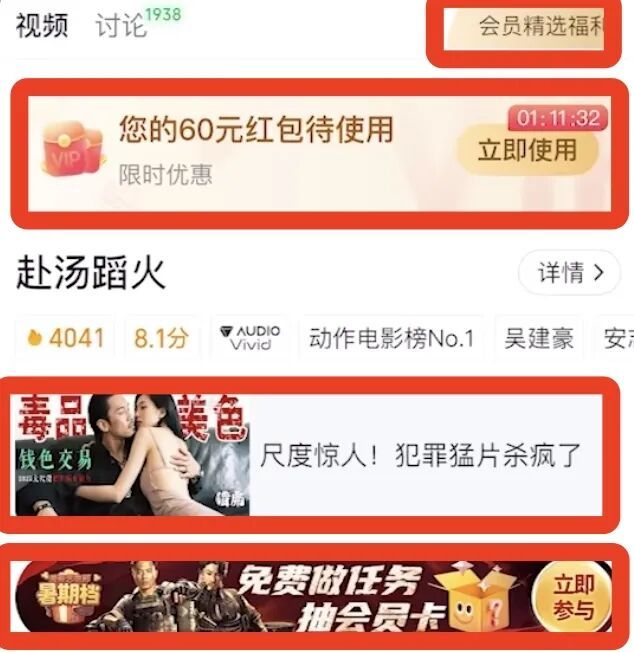The width and height of the screenshot is (634, 652).
Task: Open the 8.1分 rating chip
Action: click(x=162, y=338)
